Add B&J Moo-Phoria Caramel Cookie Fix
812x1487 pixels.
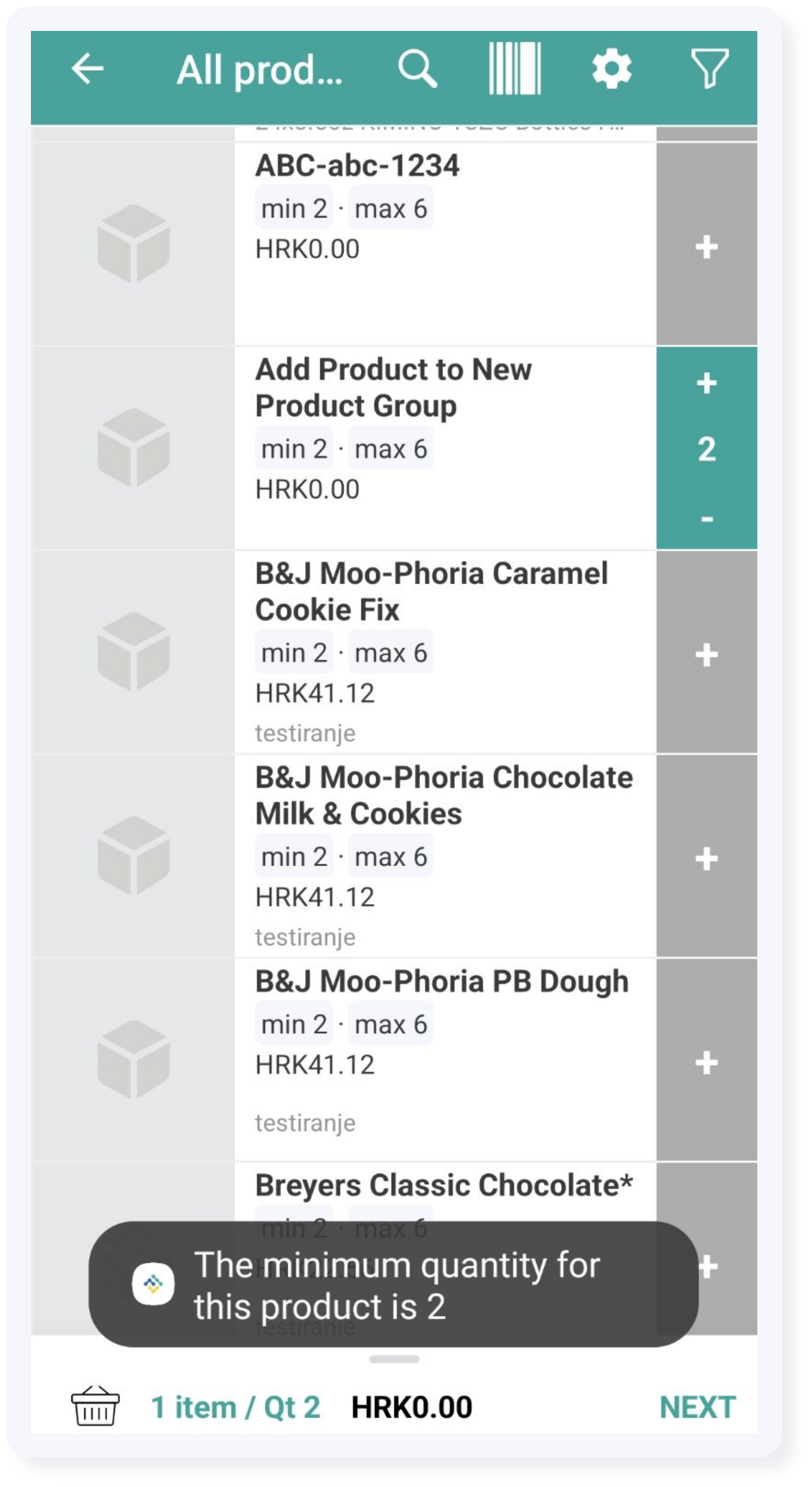click(706, 654)
